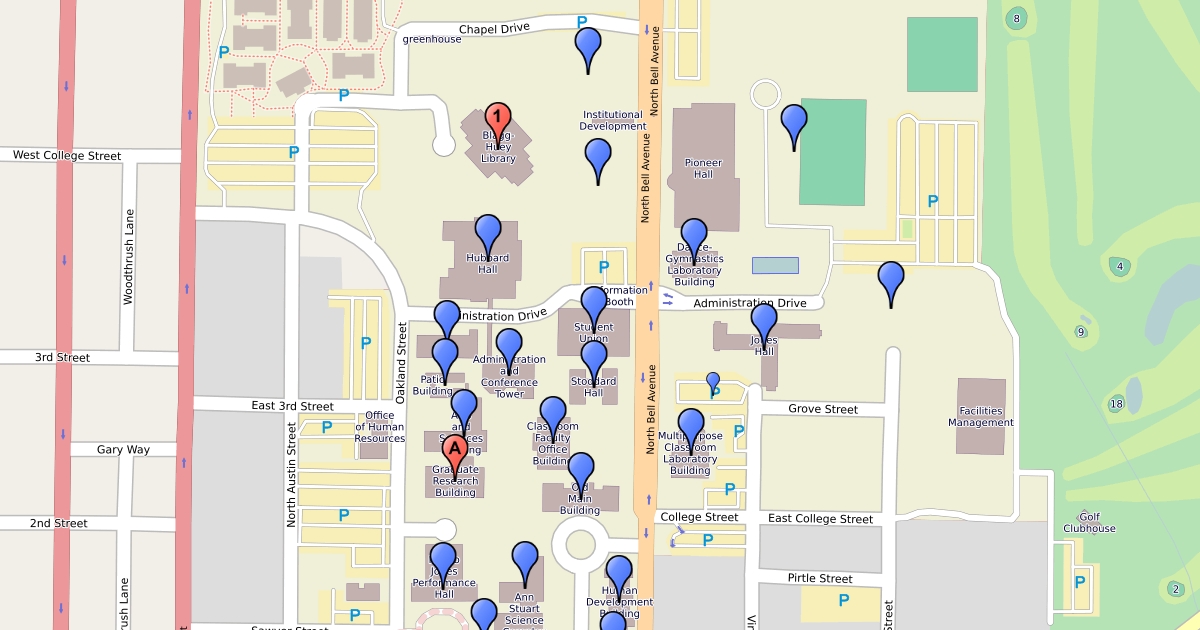
Task: Tap the Multipurpose Classroom Laboratory Building pin
Action: click(x=691, y=426)
